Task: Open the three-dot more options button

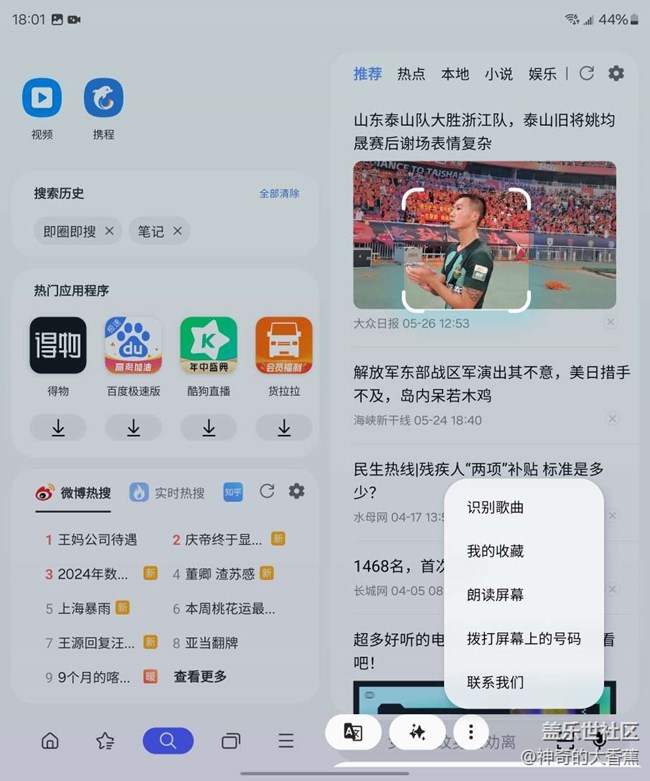Action: tap(471, 732)
